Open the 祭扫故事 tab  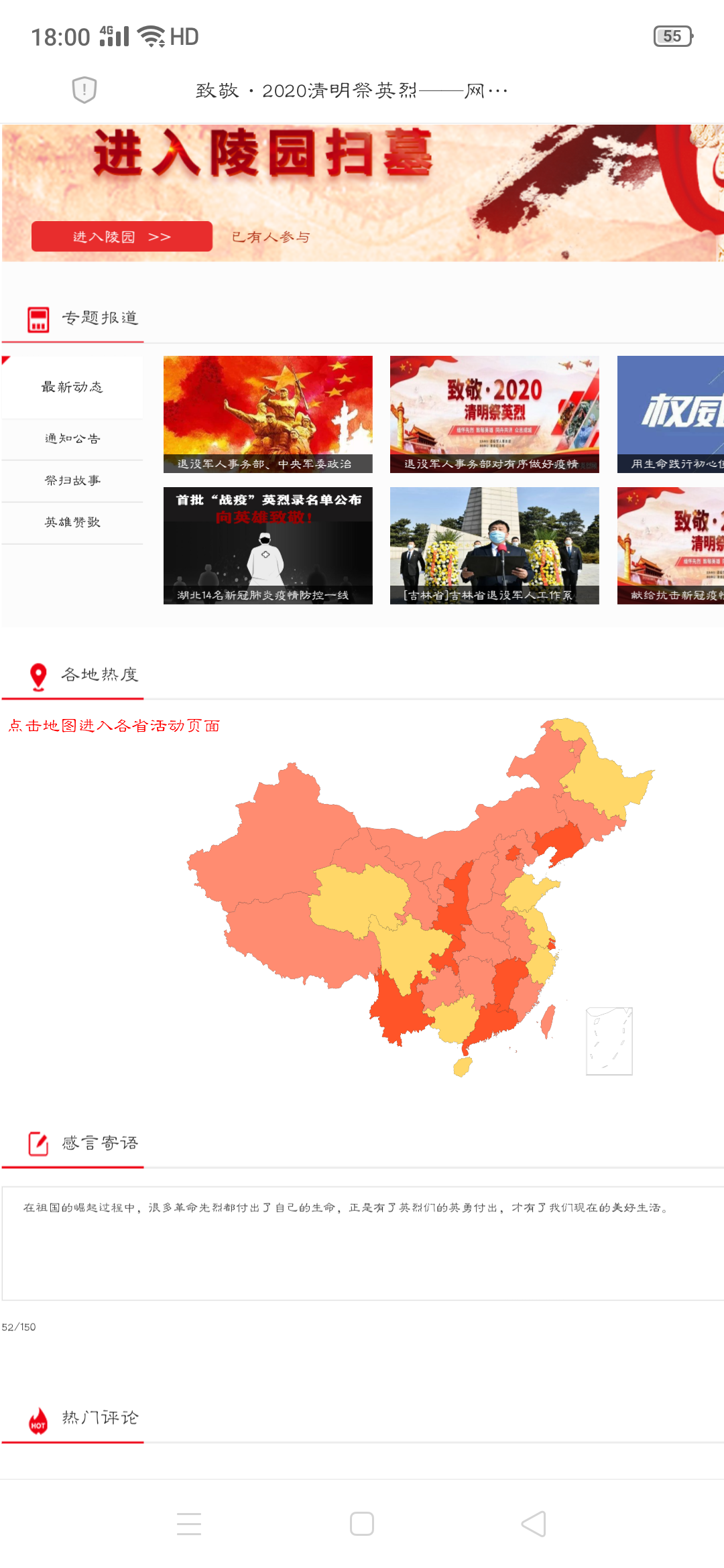(x=72, y=481)
